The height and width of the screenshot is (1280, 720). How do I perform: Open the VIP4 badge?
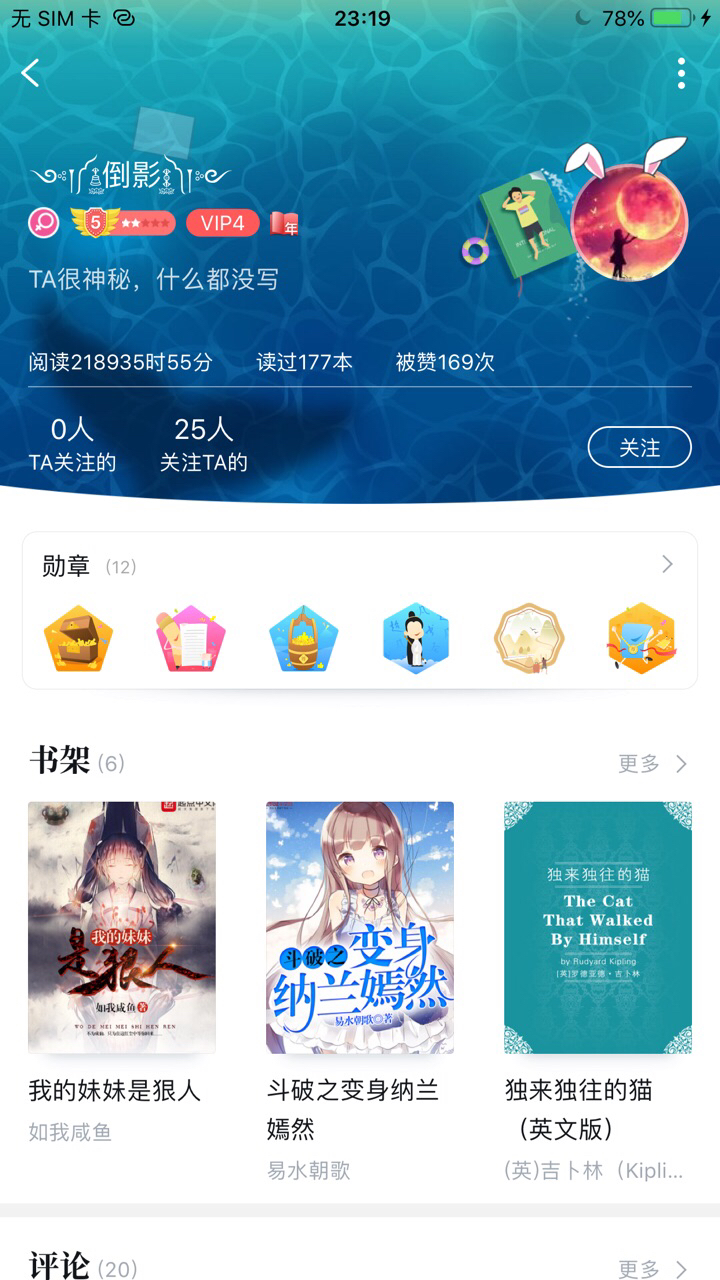point(222,223)
